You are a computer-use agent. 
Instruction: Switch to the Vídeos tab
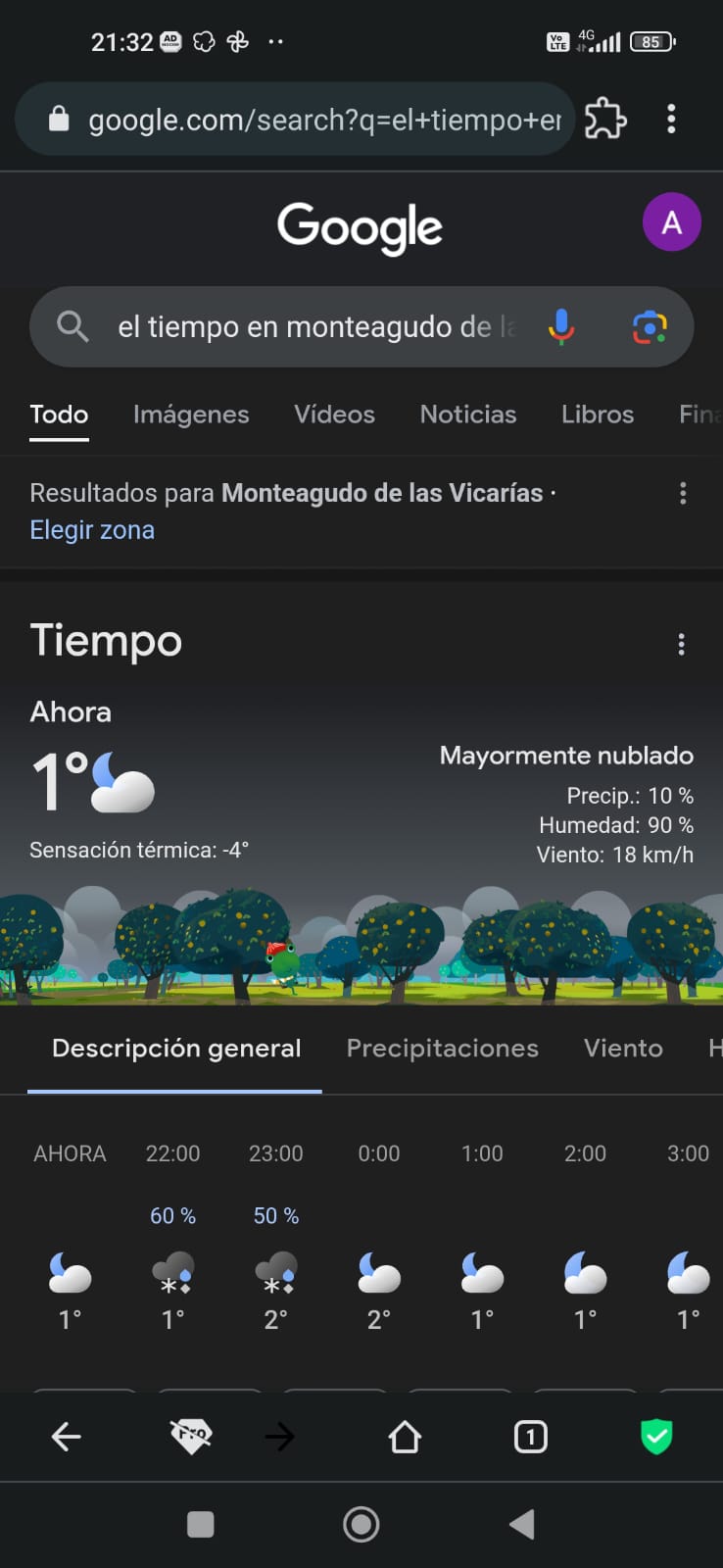[334, 415]
